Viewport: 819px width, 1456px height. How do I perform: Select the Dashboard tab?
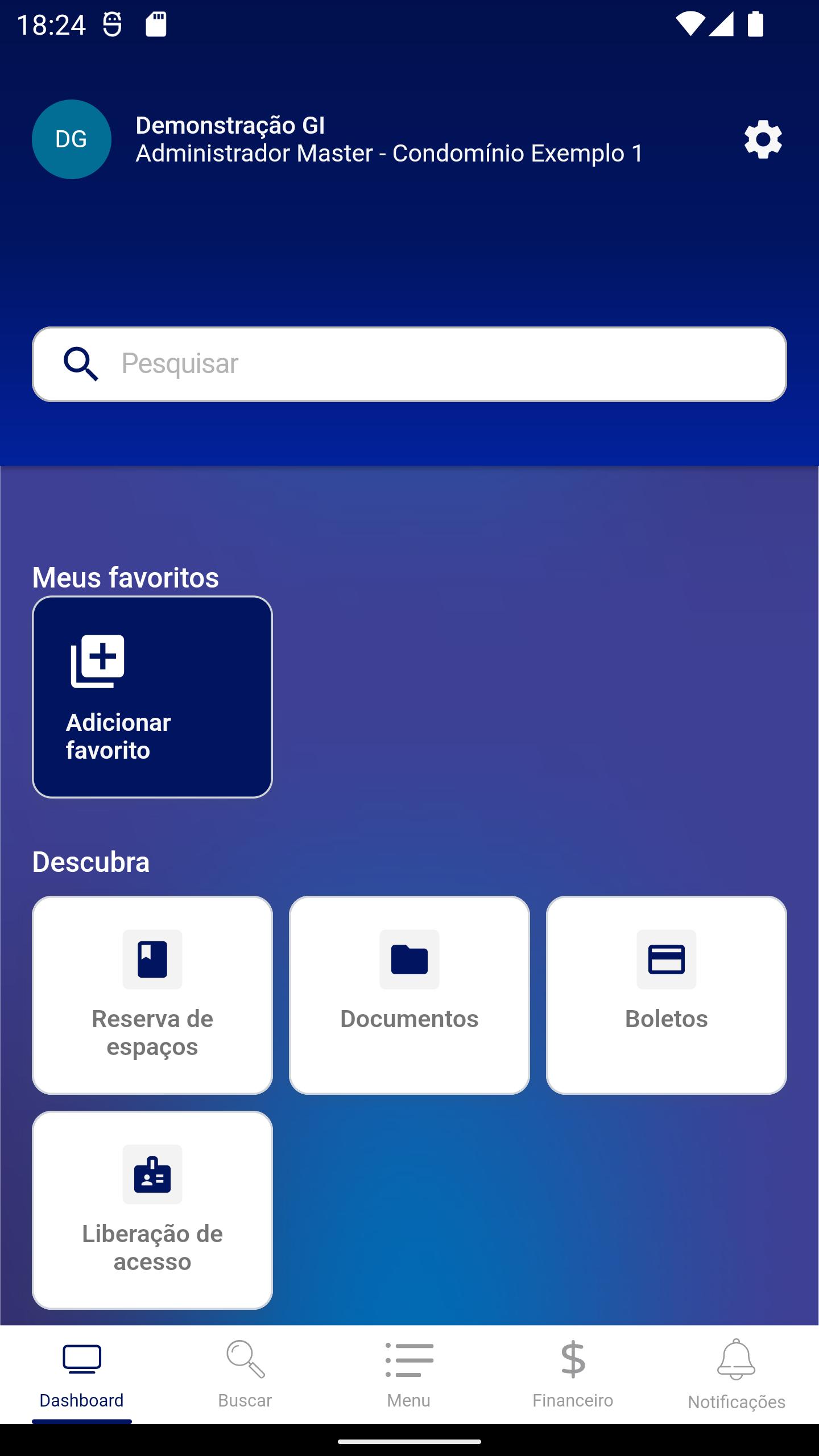point(82,1375)
